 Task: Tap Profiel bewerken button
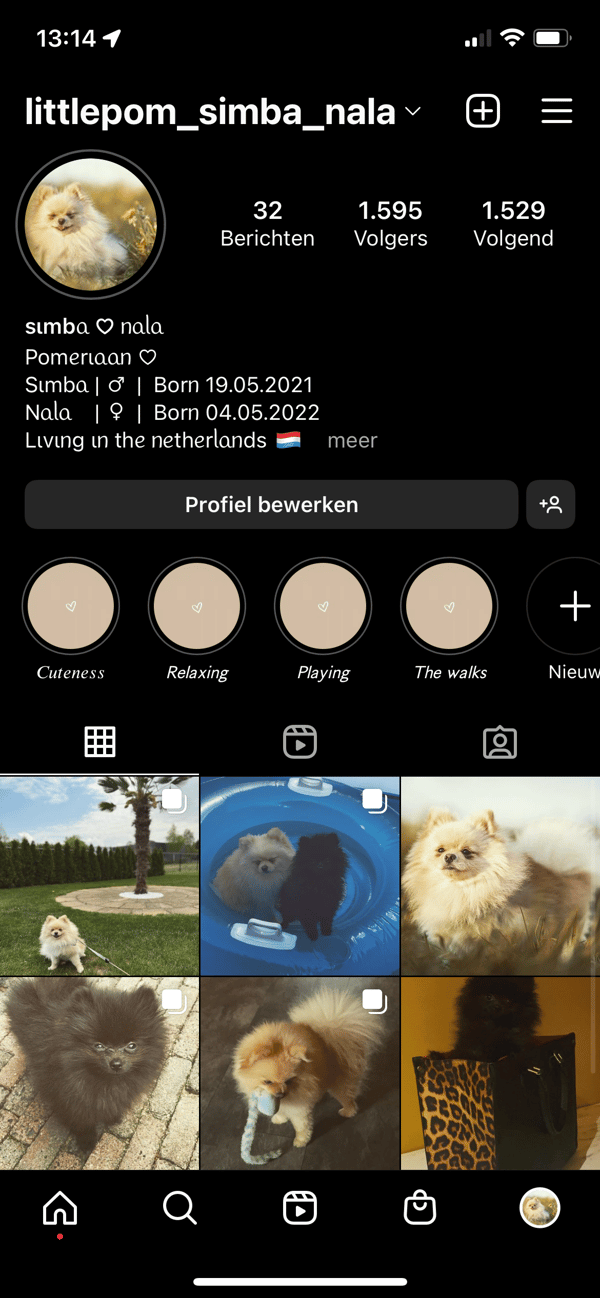271,505
